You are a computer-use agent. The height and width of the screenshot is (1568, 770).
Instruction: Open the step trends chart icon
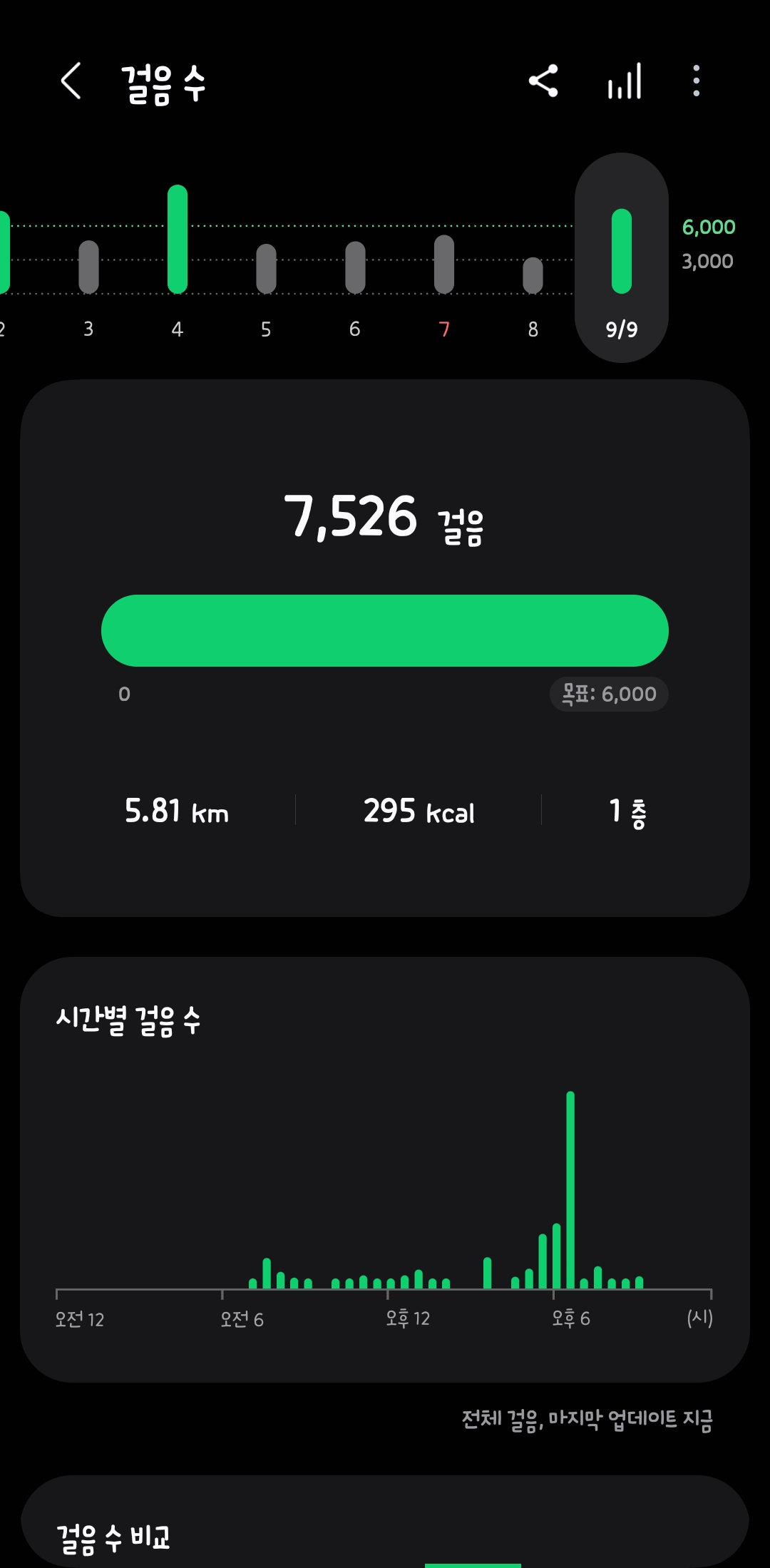[625, 81]
